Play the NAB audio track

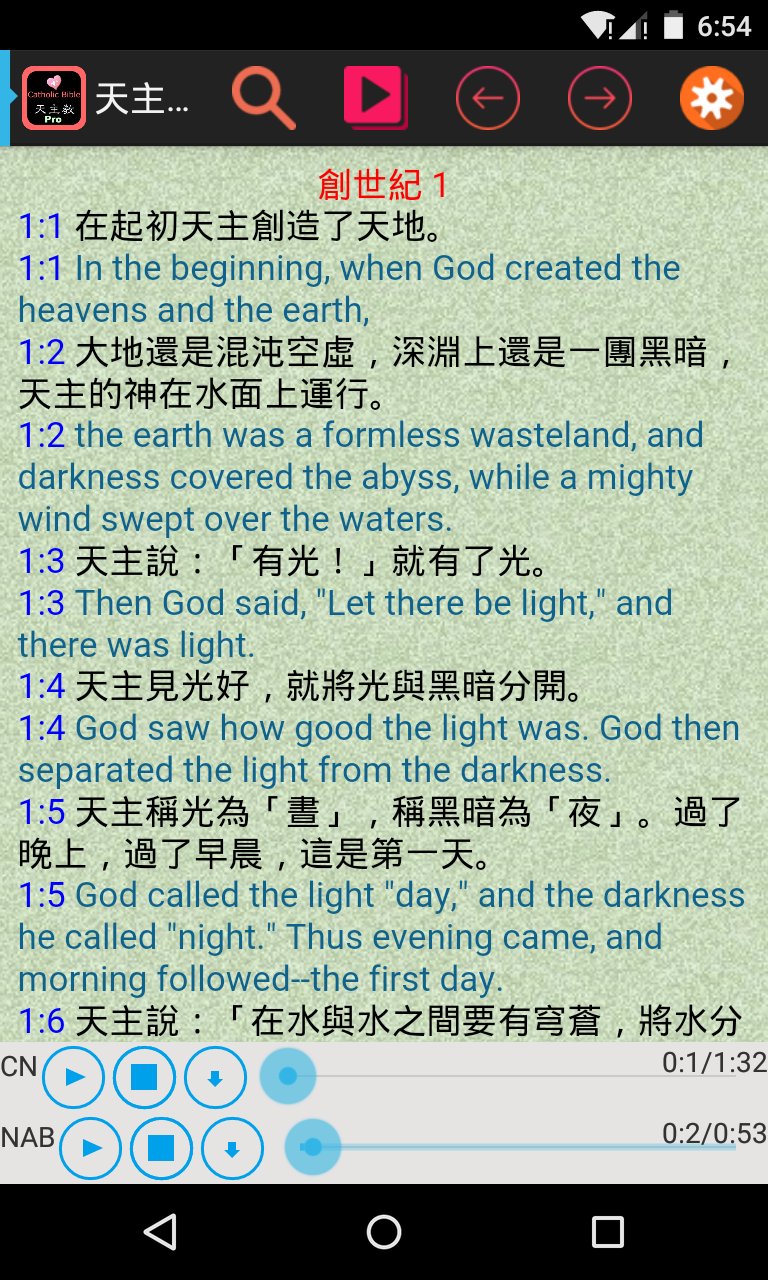pos(91,1147)
